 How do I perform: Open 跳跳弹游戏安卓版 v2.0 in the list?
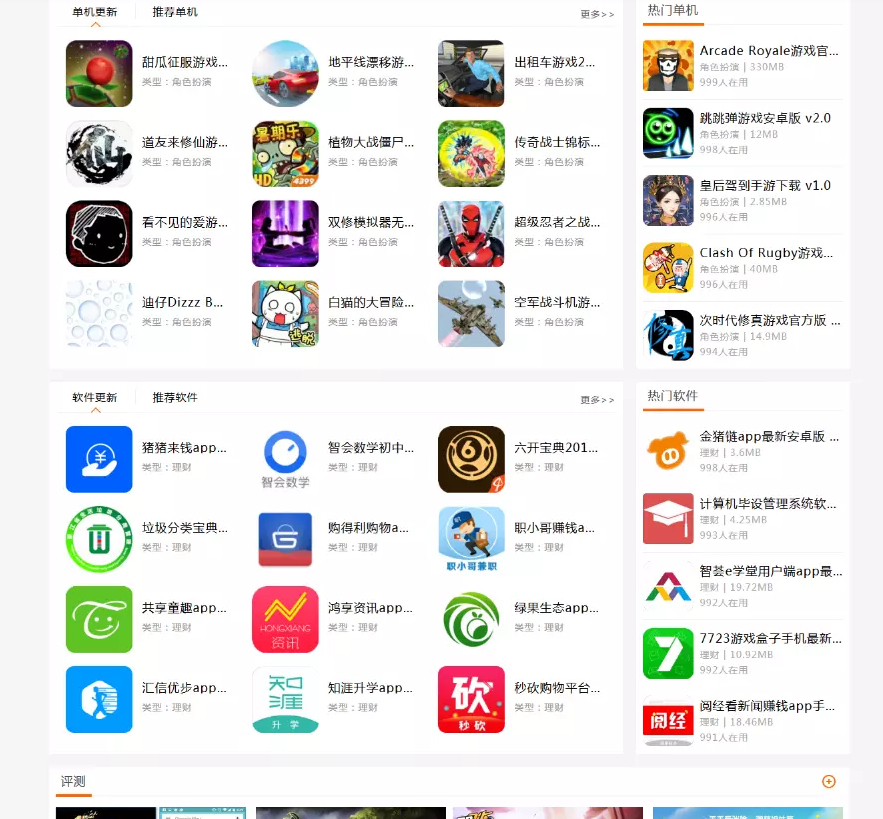pyautogui.click(x=765, y=118)
